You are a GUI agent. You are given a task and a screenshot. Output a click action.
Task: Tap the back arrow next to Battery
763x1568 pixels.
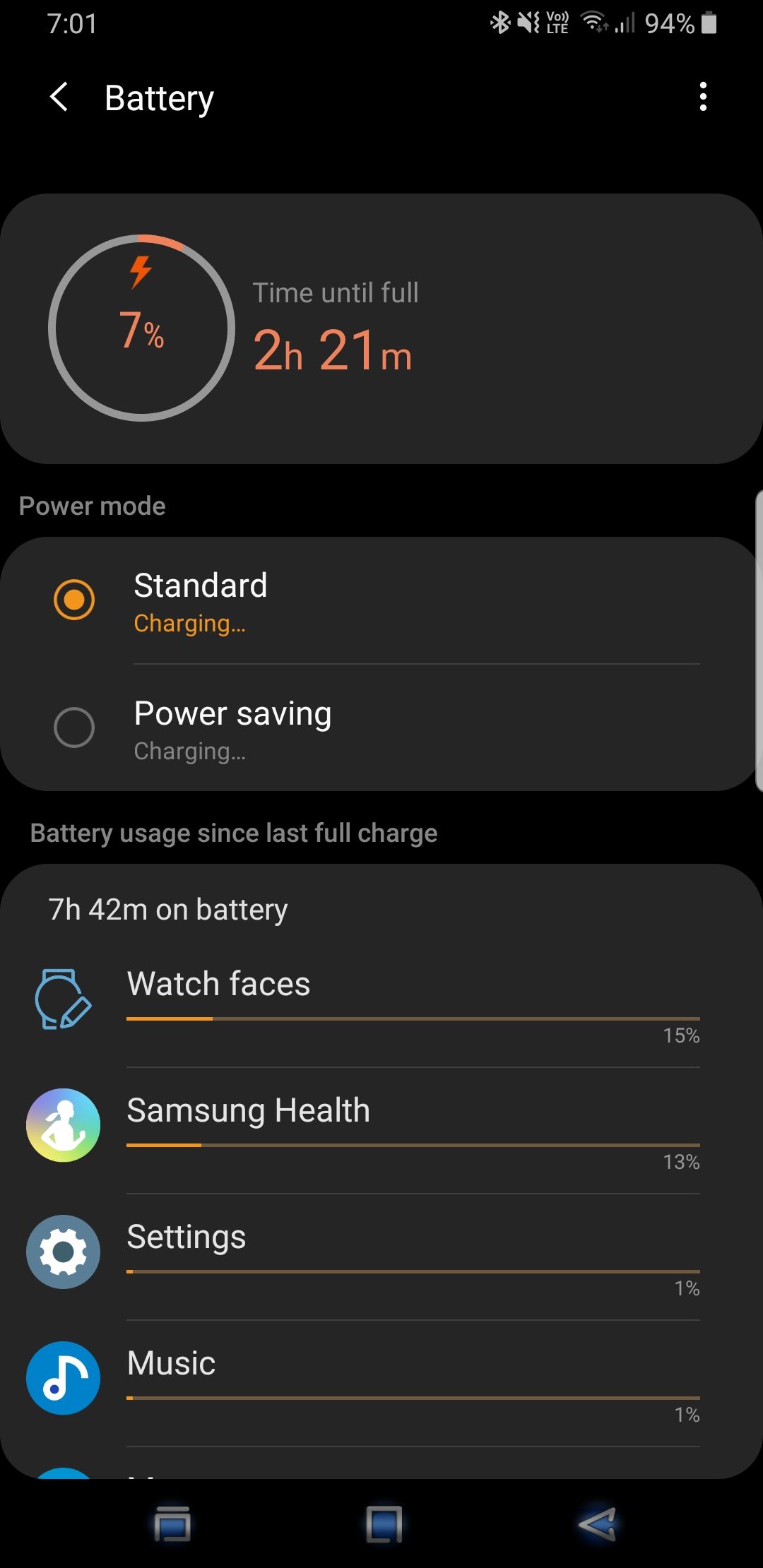click(x=60, y=98)
